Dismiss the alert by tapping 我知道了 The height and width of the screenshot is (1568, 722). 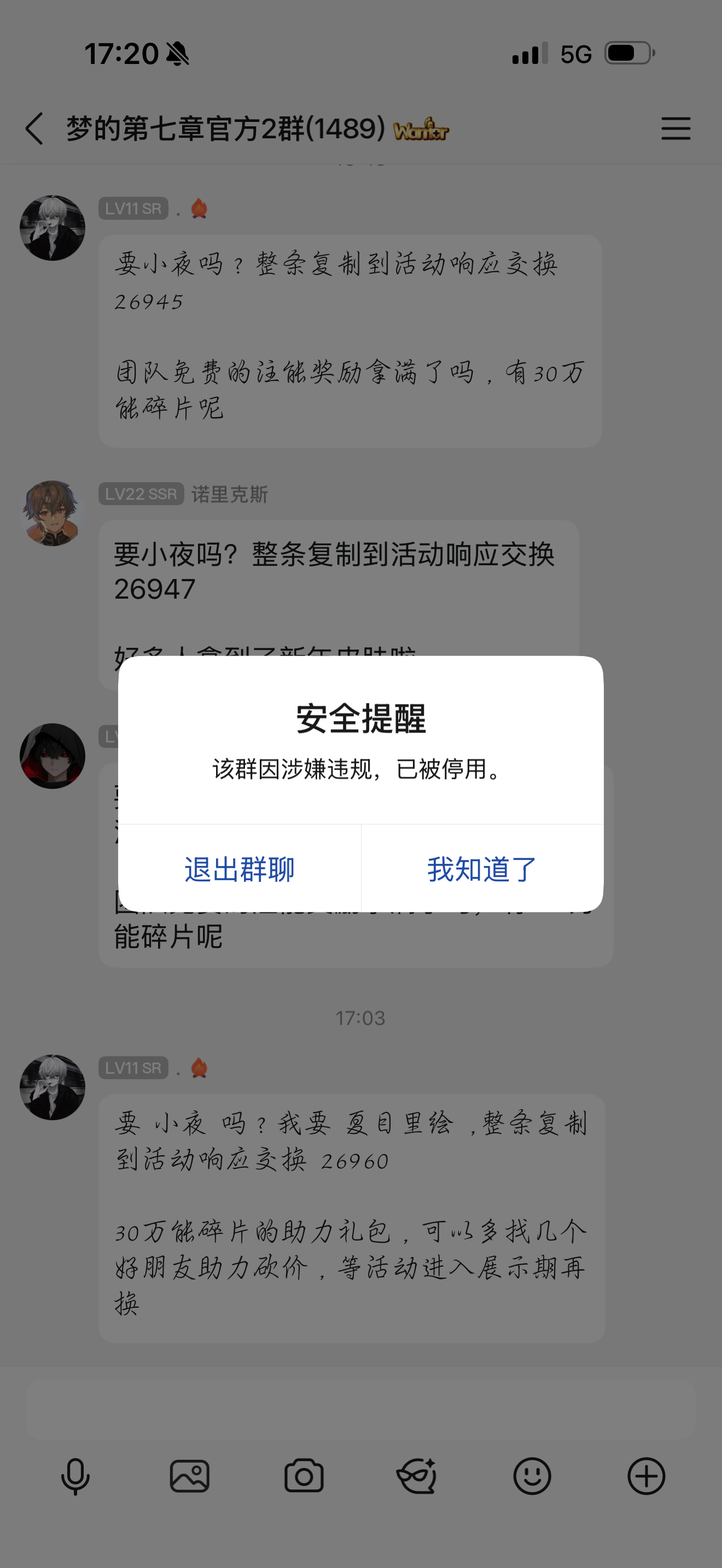coord(481,869)
